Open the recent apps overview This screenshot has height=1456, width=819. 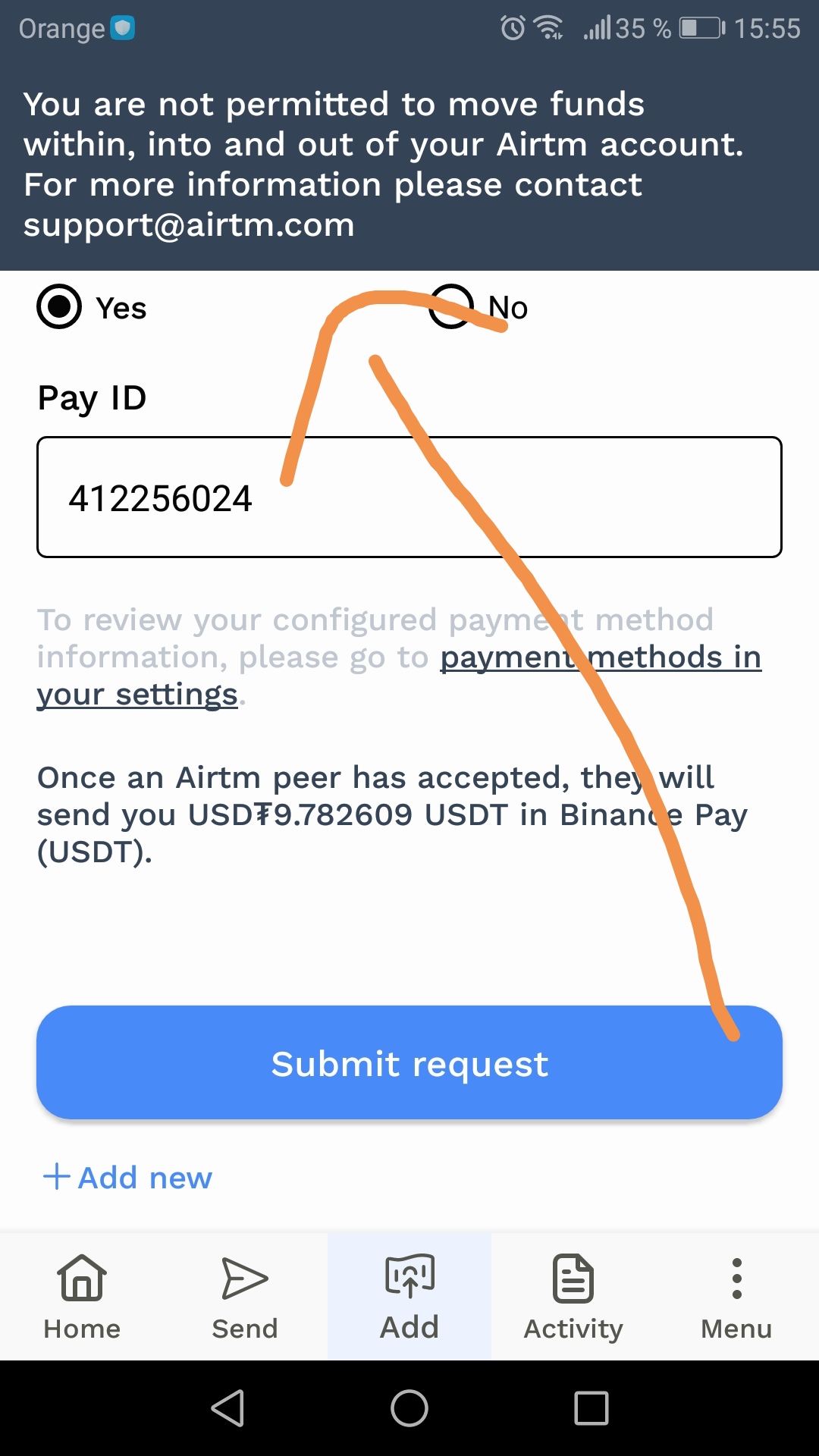591,1408
